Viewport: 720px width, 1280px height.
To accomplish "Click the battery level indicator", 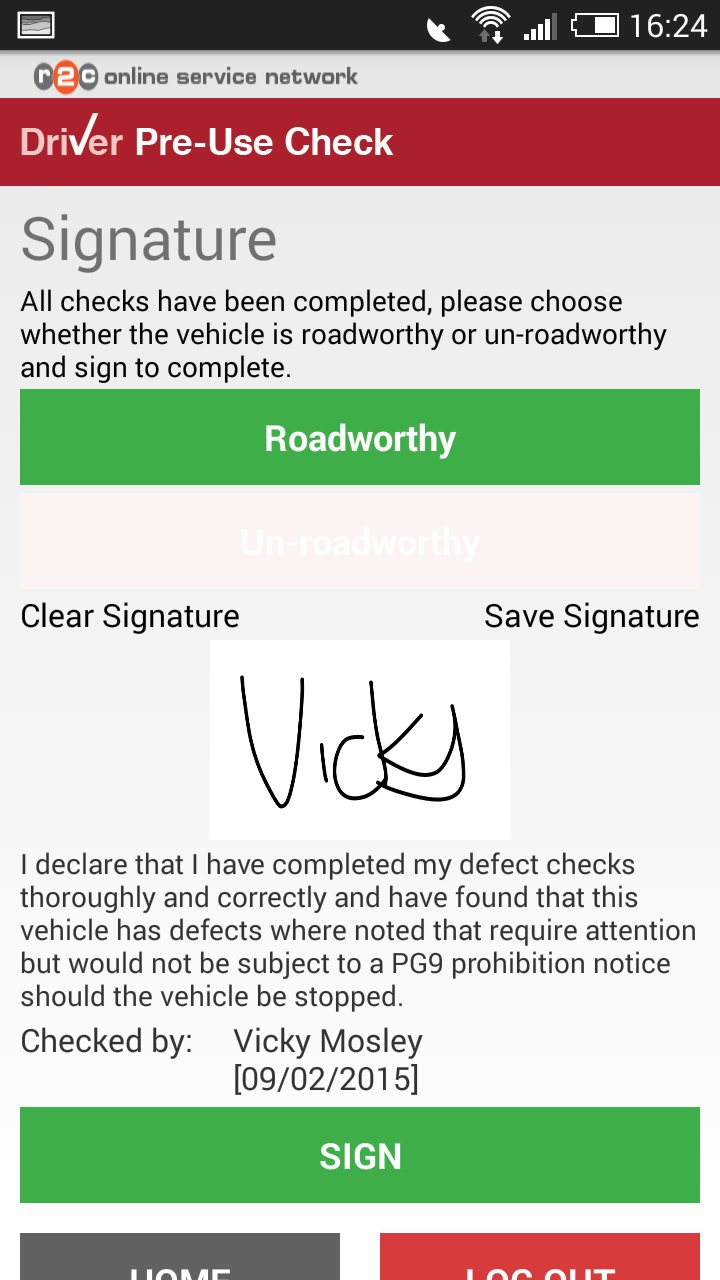I will tap(597, 24).
